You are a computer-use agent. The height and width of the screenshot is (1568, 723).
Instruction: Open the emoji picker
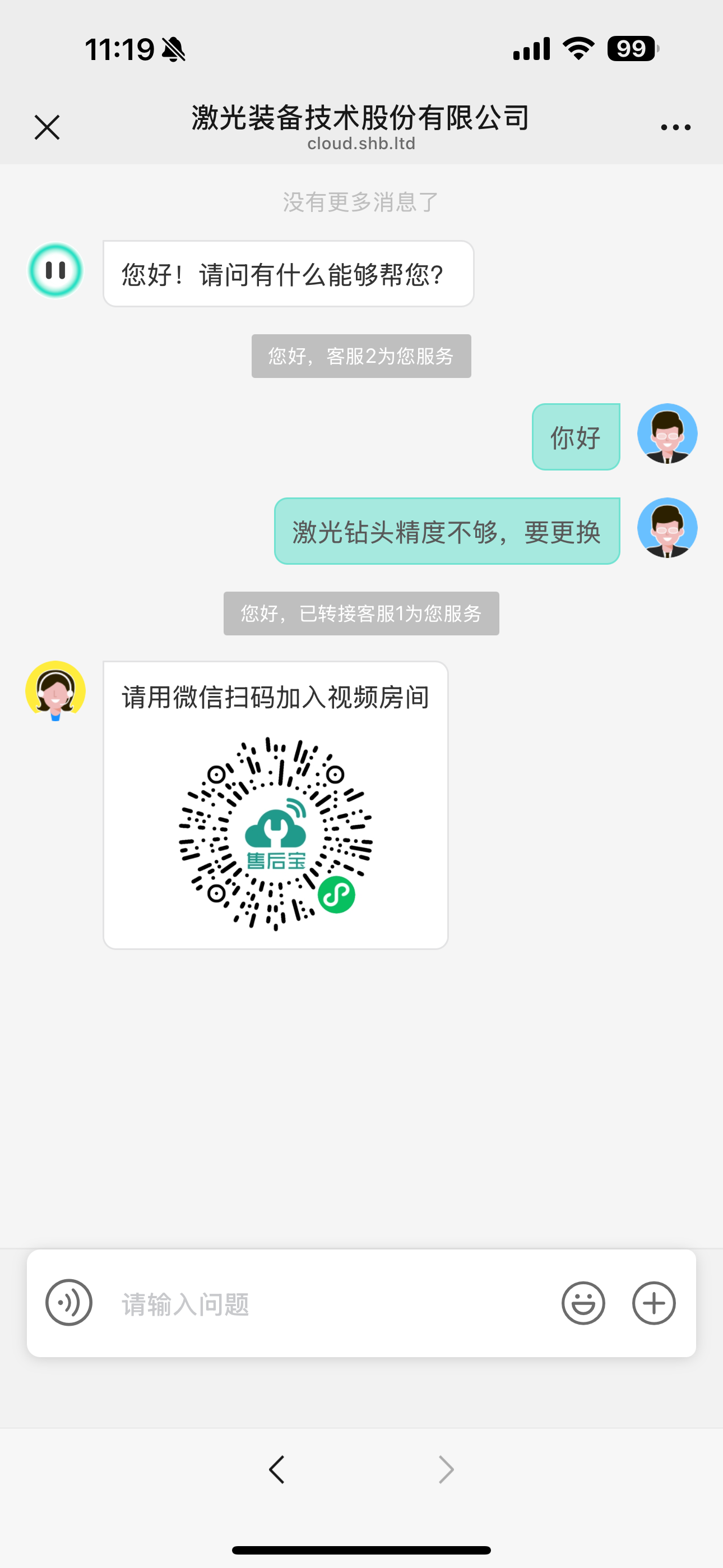click(x=583, y=1303)
